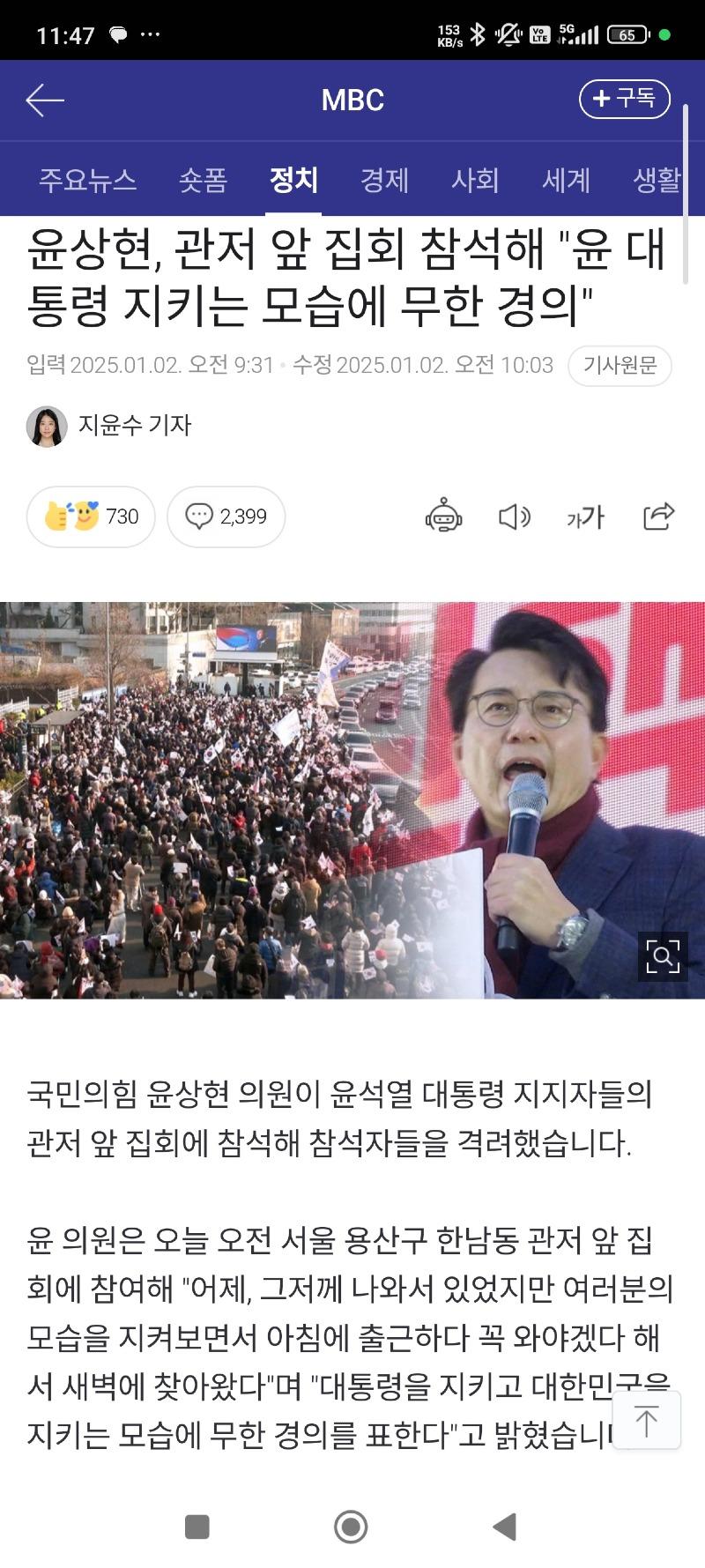React to the article with 730 reactions
Viewport: 705px width, 1568px height.
91,516
